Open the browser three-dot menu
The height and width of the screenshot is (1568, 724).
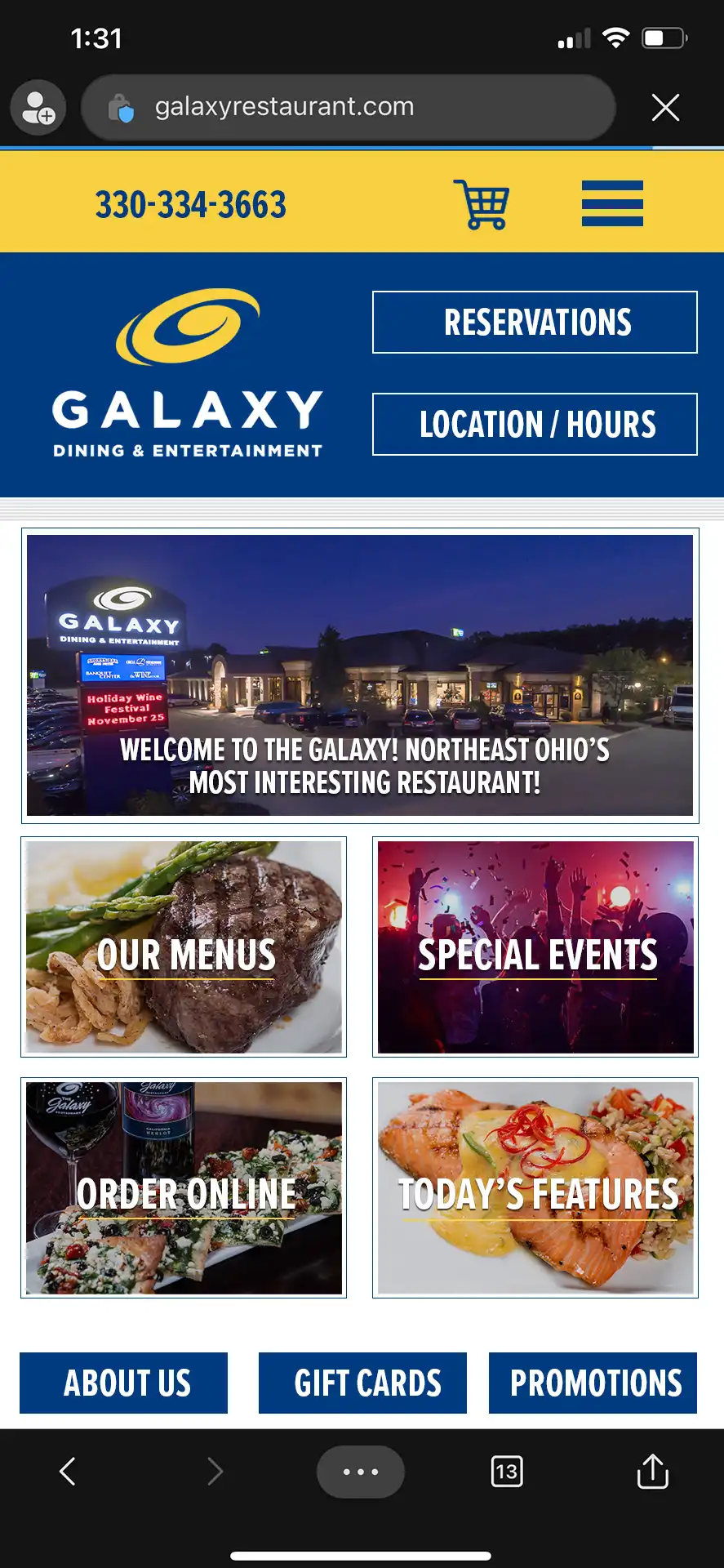coord(360,1472)
